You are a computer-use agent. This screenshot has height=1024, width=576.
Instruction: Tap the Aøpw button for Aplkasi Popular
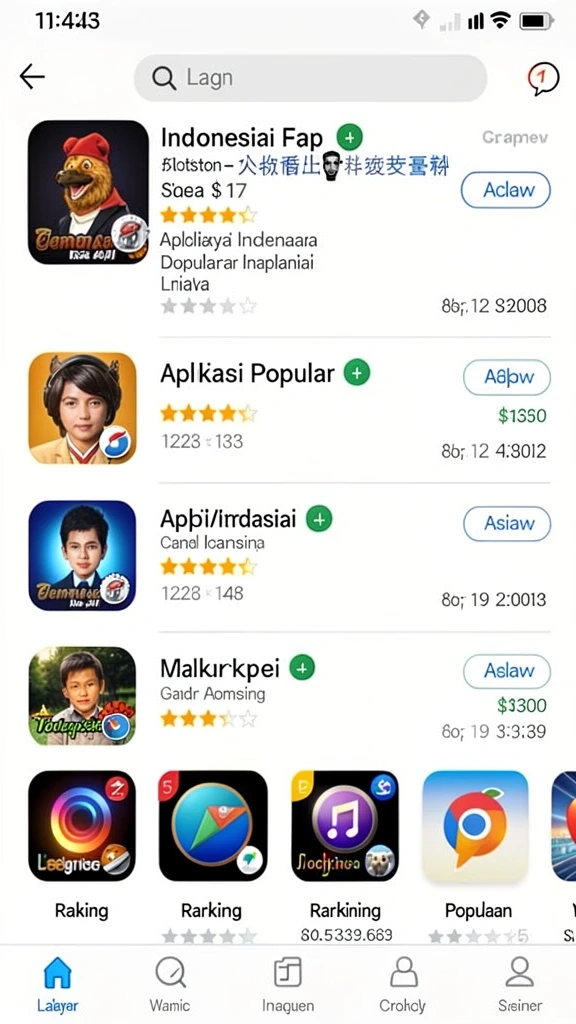pyautogui.click(x=507, y=377)
